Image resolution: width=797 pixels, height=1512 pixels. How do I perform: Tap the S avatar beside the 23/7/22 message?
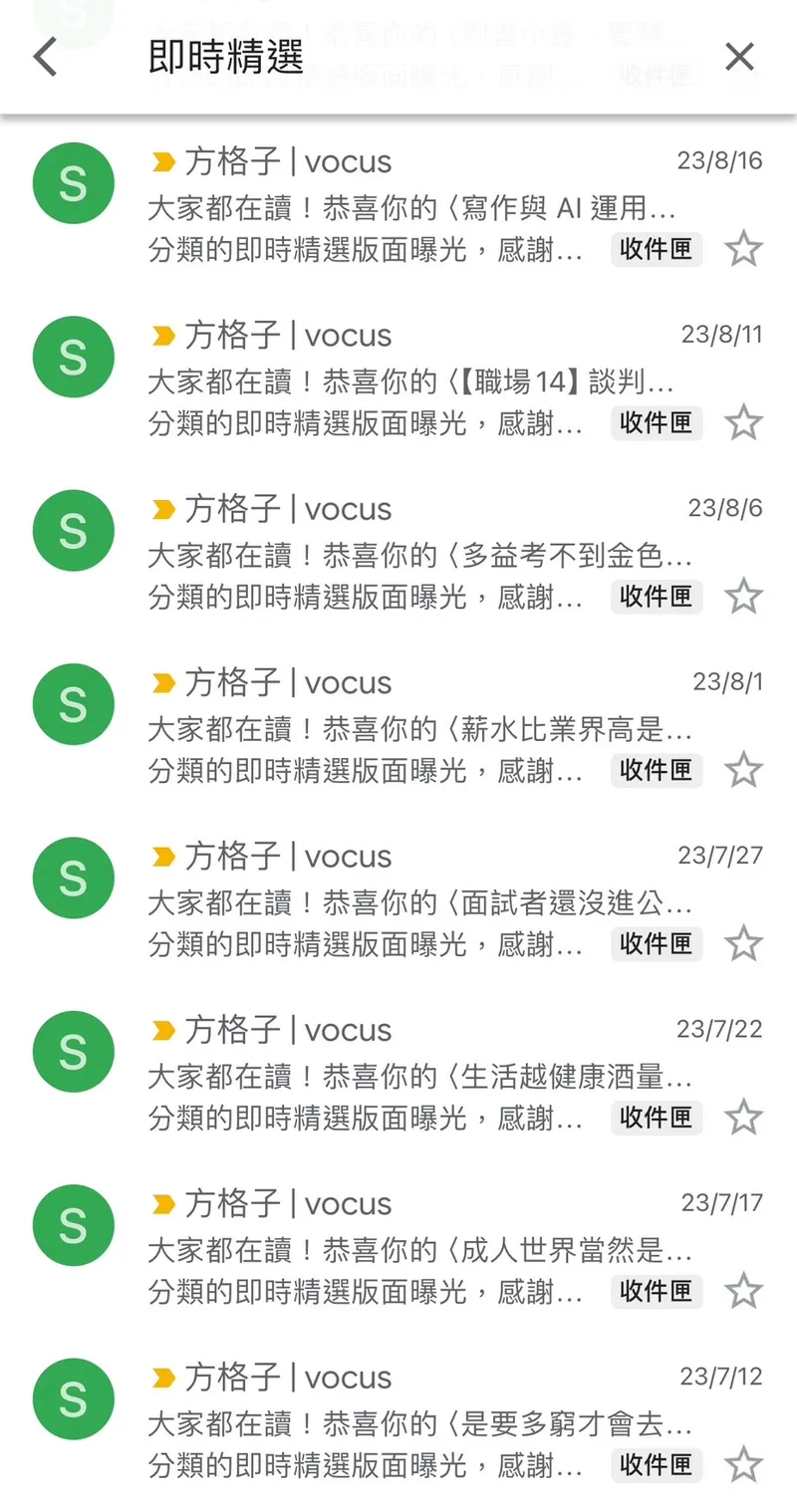tap(73, 1051)
